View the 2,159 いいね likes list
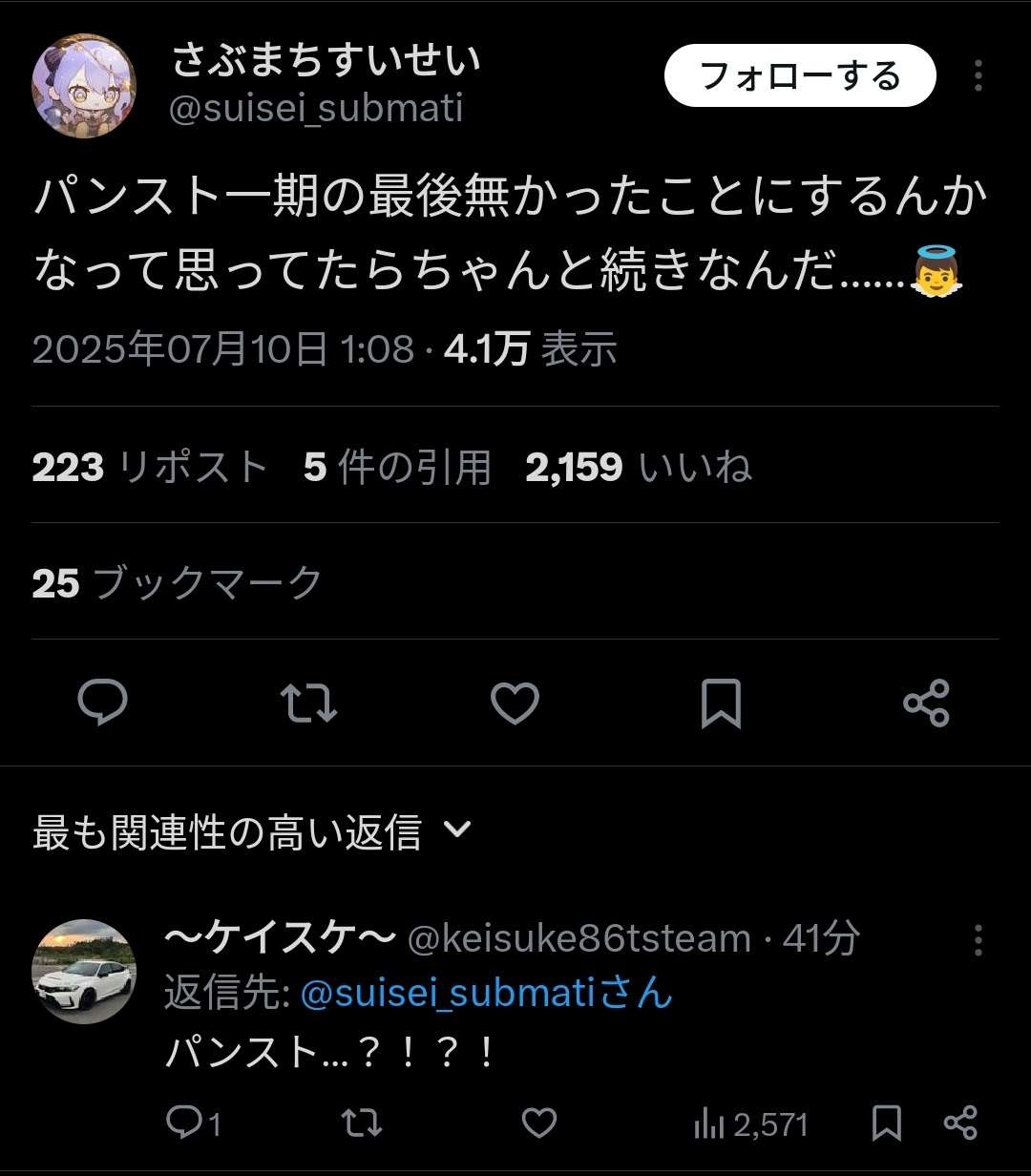1031x1176 pixels. coord(638,468)
